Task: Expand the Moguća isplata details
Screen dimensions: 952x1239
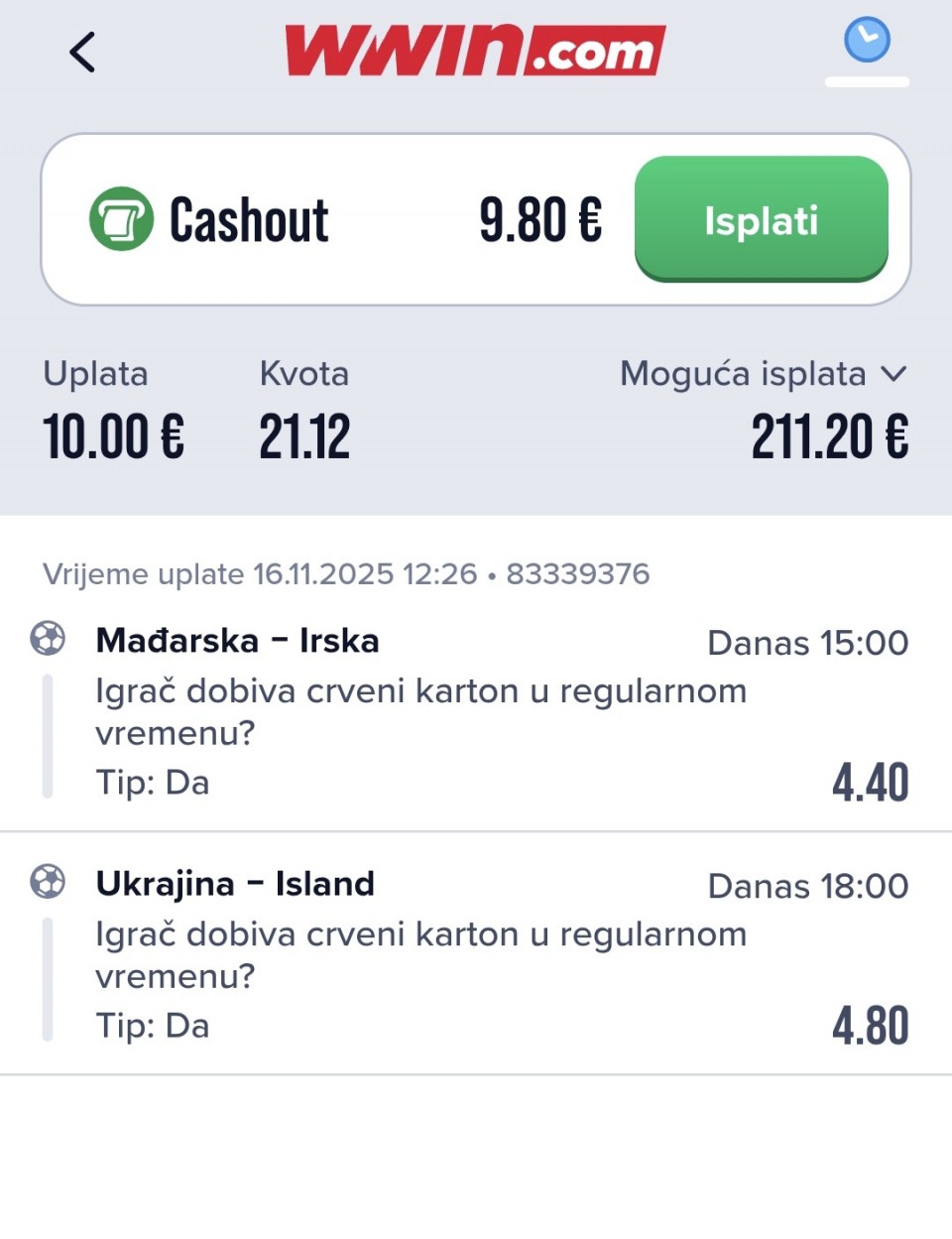Action: coord(892,374)
